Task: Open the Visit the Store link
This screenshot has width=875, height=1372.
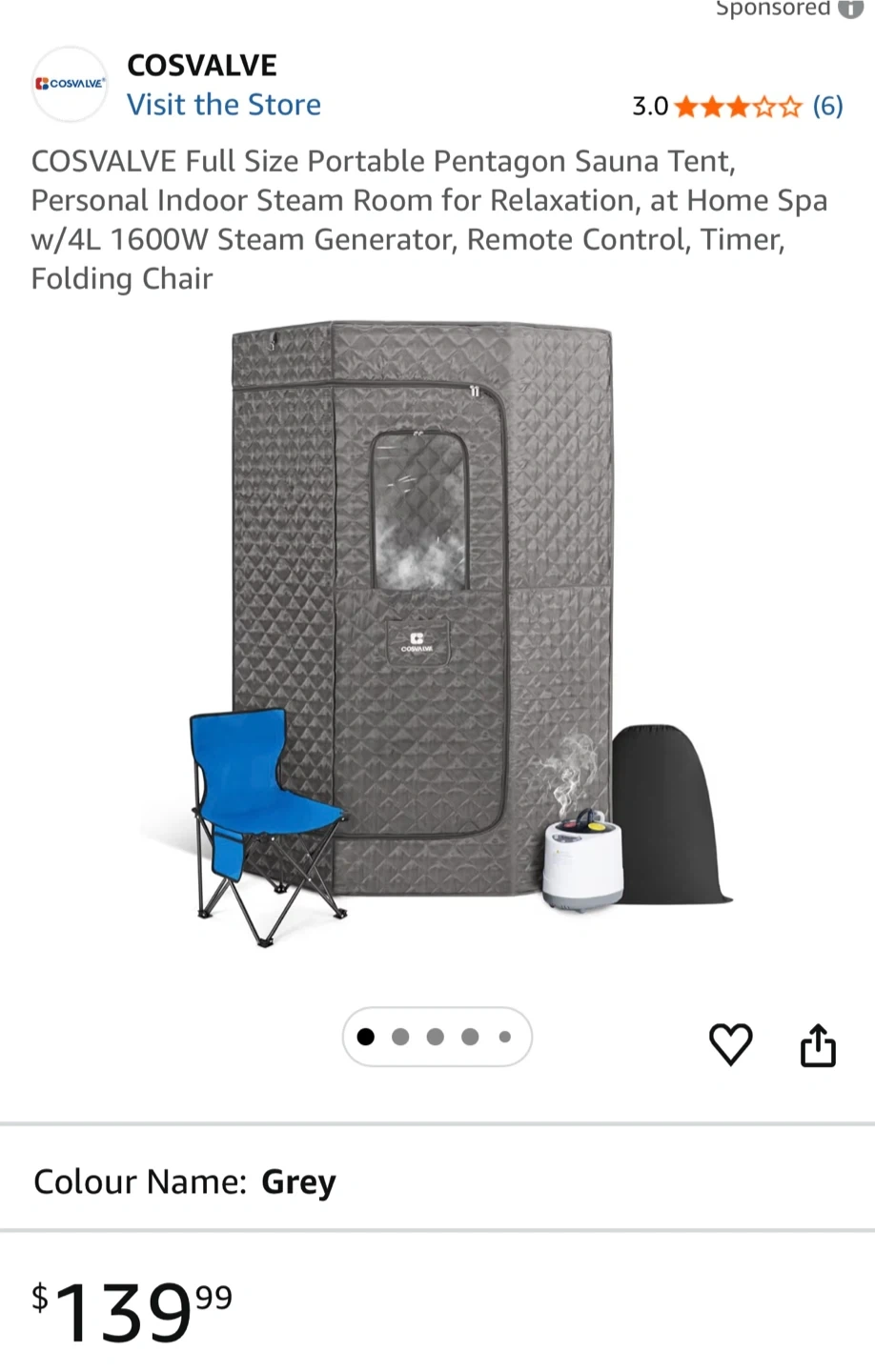Action: click(224, 105)
